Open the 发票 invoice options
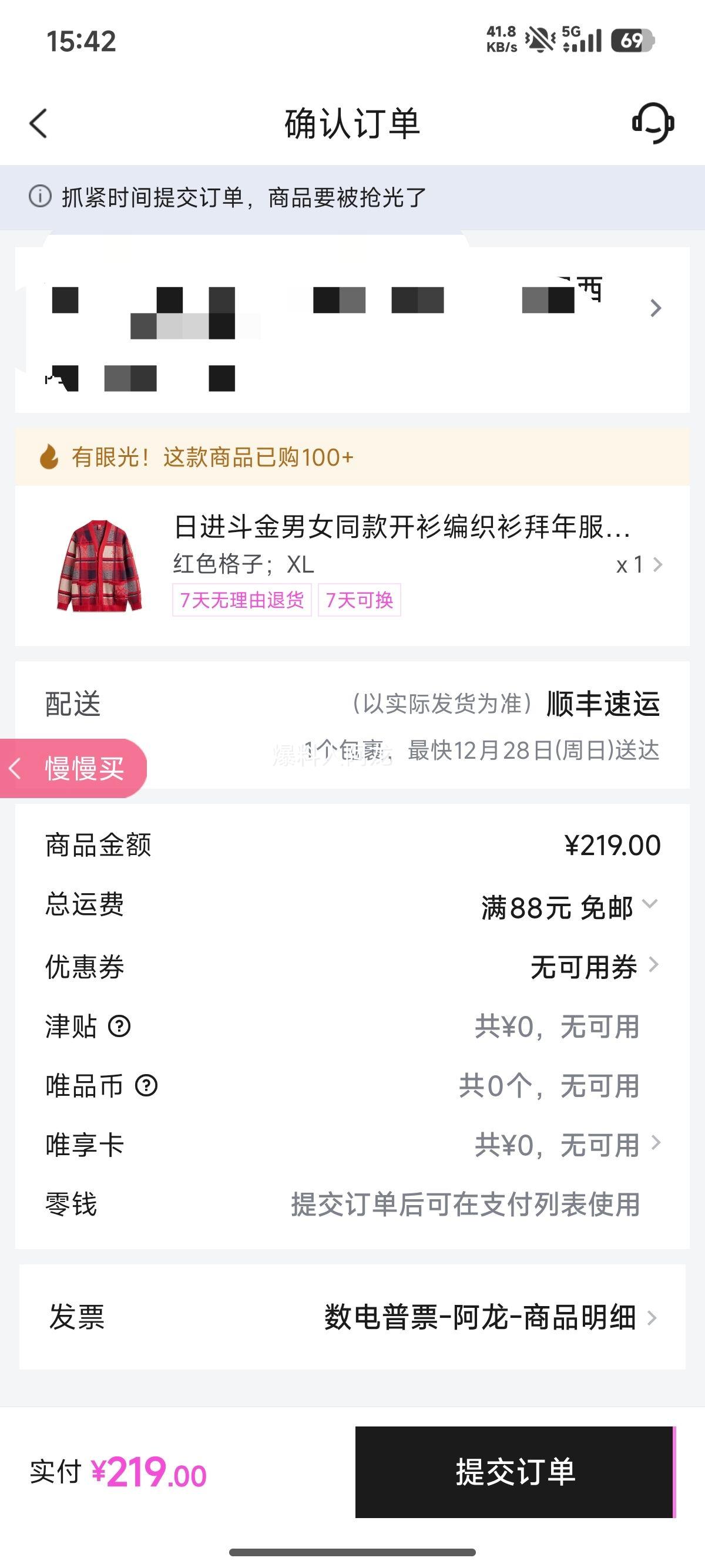The width and height of the screenshot is (705, 1568). (656, 1319)
